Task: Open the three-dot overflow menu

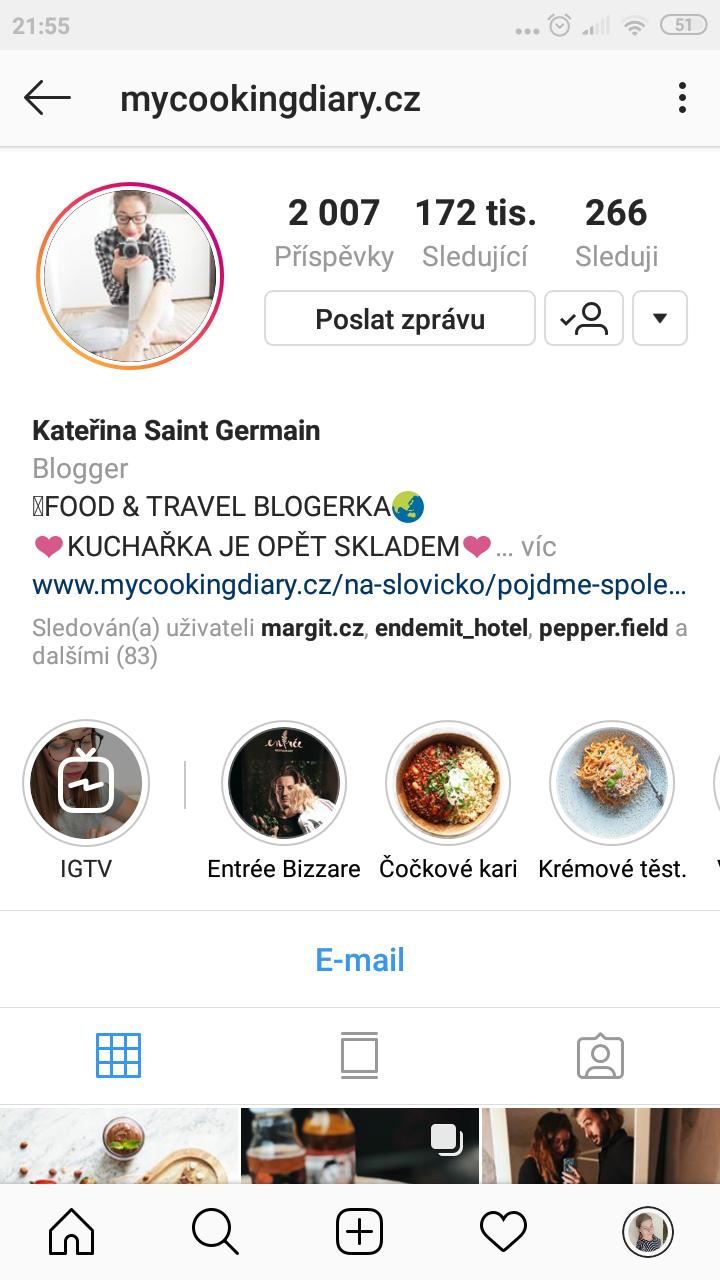Action: (x=682, y=98)
